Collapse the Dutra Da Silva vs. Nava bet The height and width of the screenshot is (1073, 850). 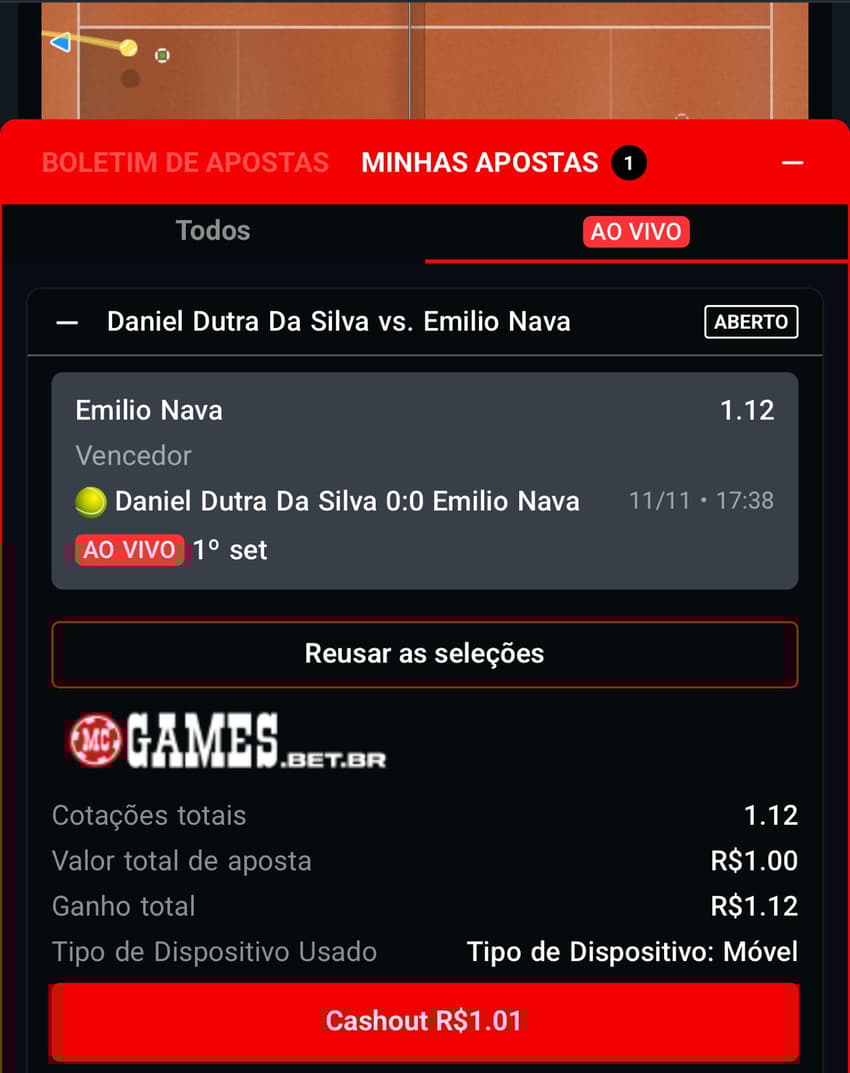tap(68, 322)
